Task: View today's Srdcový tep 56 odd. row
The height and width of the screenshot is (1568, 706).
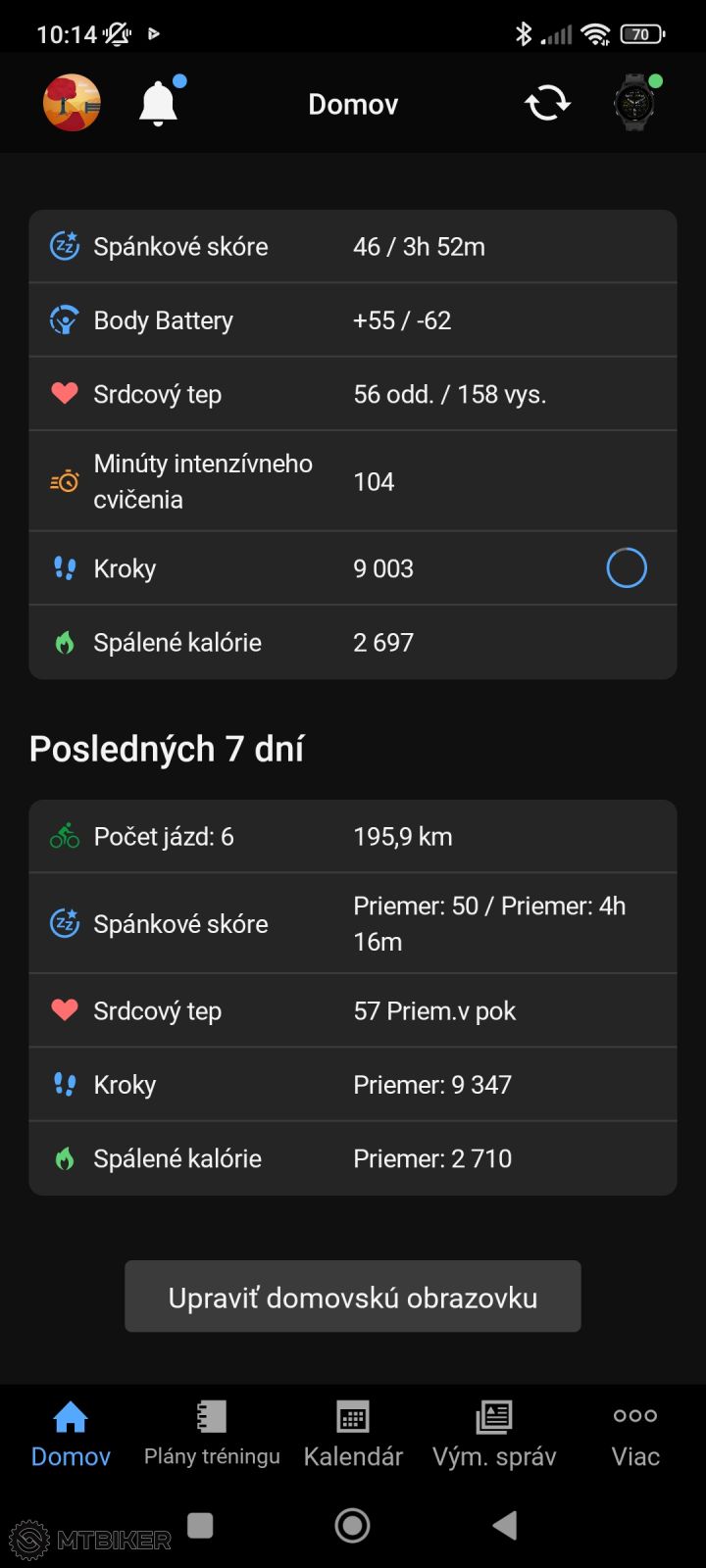Action: pyautogui.click(x=353, y=394)
